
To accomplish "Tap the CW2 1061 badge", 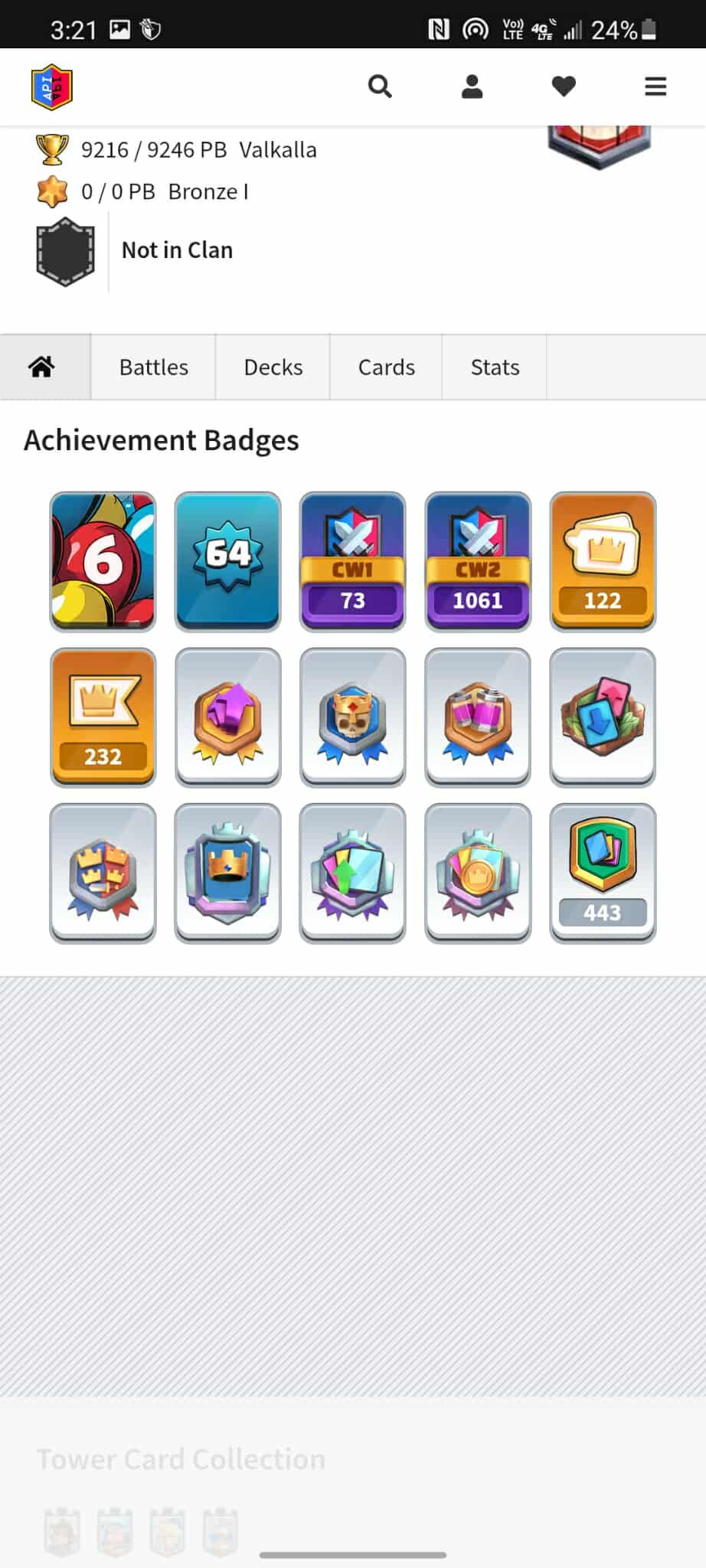I will [478, 561].
